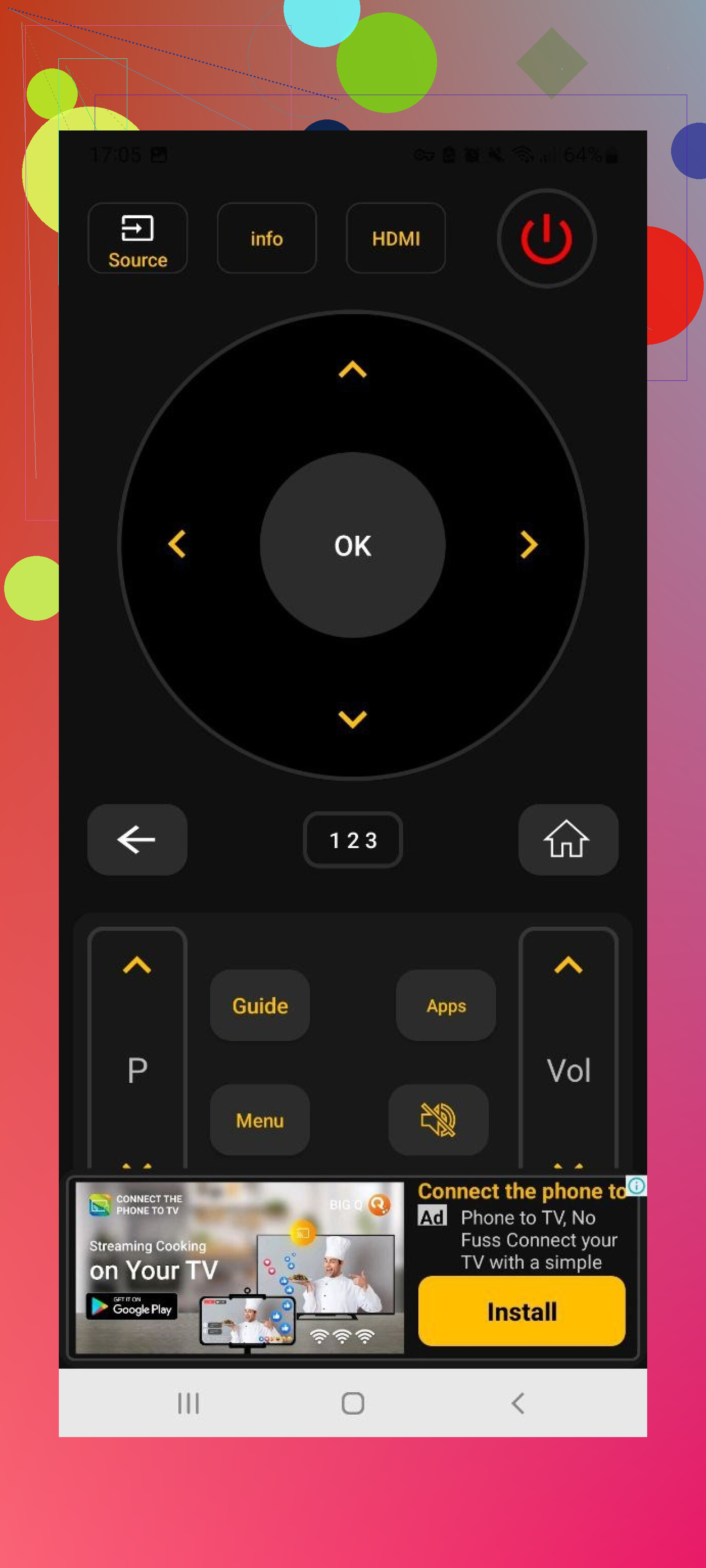This screenshot has width=706, height=1568.
Task: Open the TV Menu
Action: [260, 1120]
